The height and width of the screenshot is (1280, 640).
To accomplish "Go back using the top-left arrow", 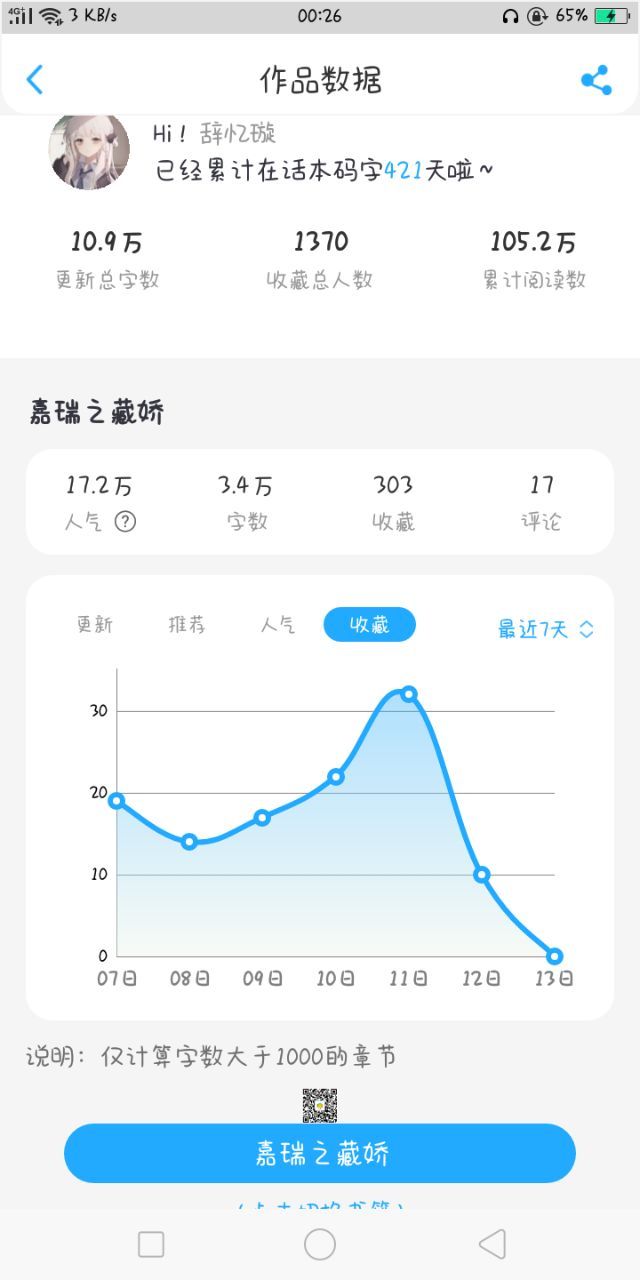I will [x=35, y=80].
